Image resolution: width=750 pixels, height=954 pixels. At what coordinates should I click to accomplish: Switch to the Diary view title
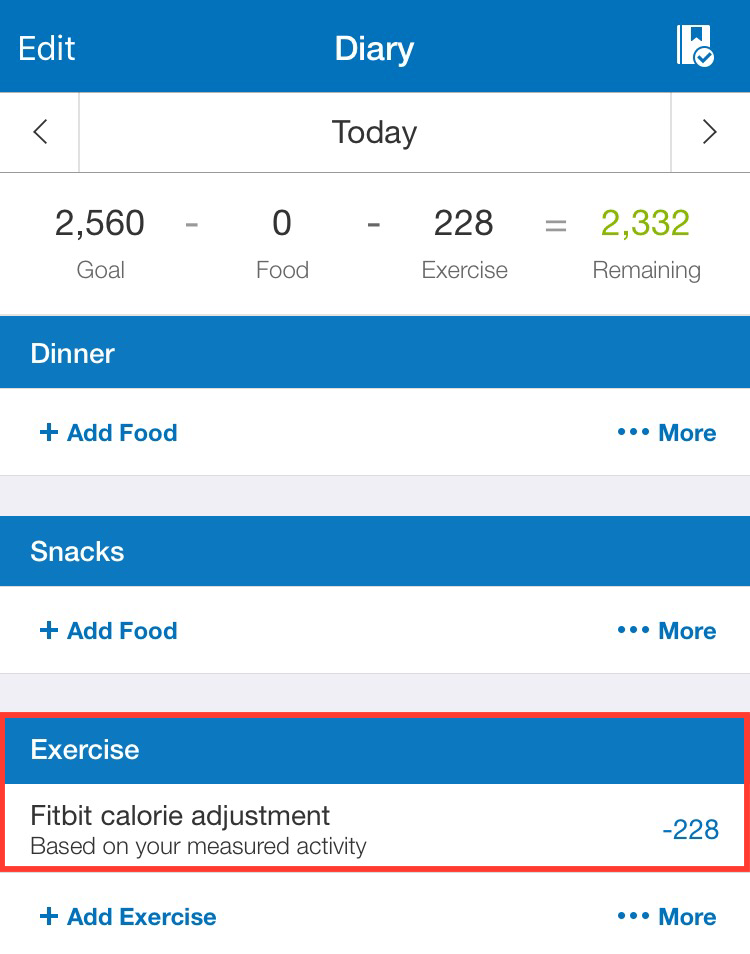[x=374, y=47]
